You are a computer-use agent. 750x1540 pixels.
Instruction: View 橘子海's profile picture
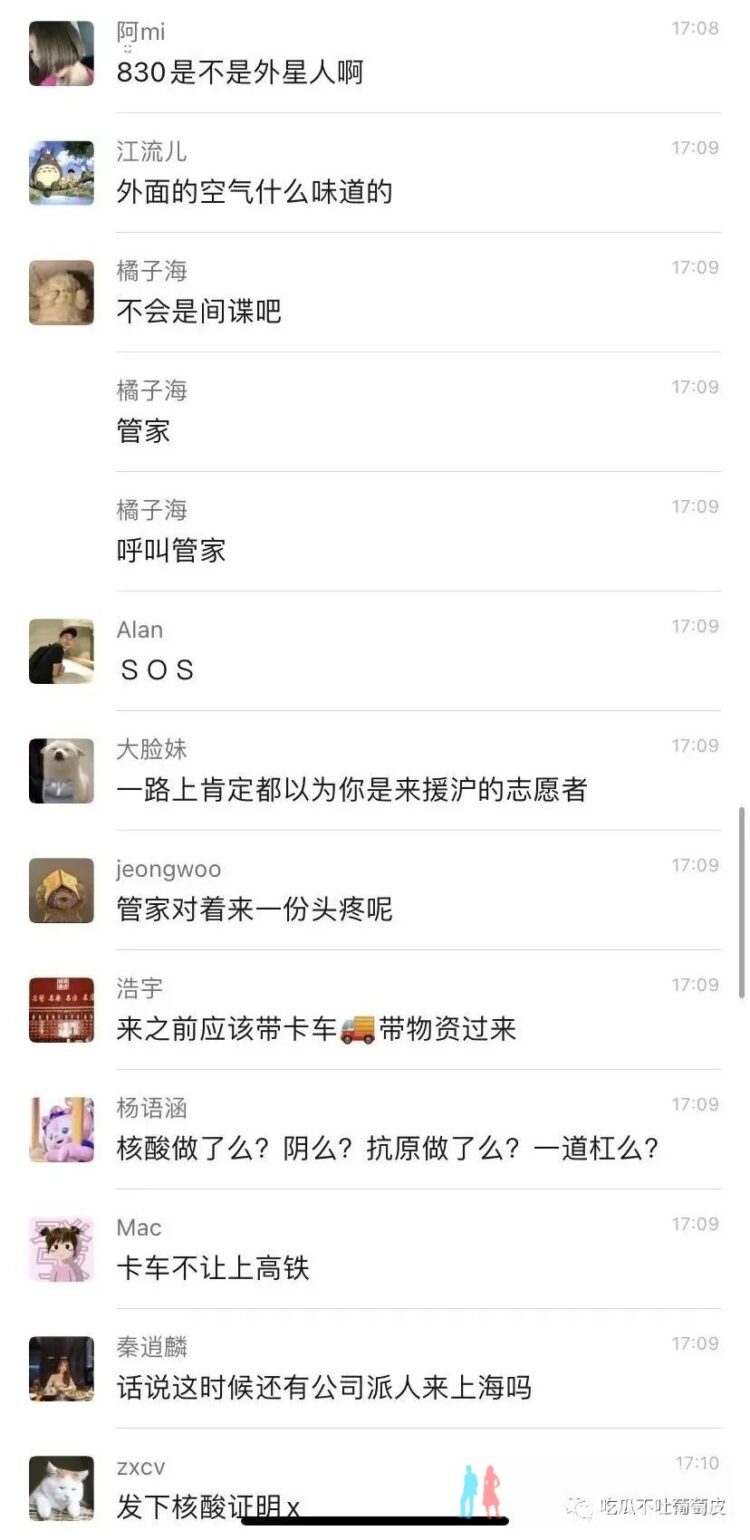click(61, 292)
